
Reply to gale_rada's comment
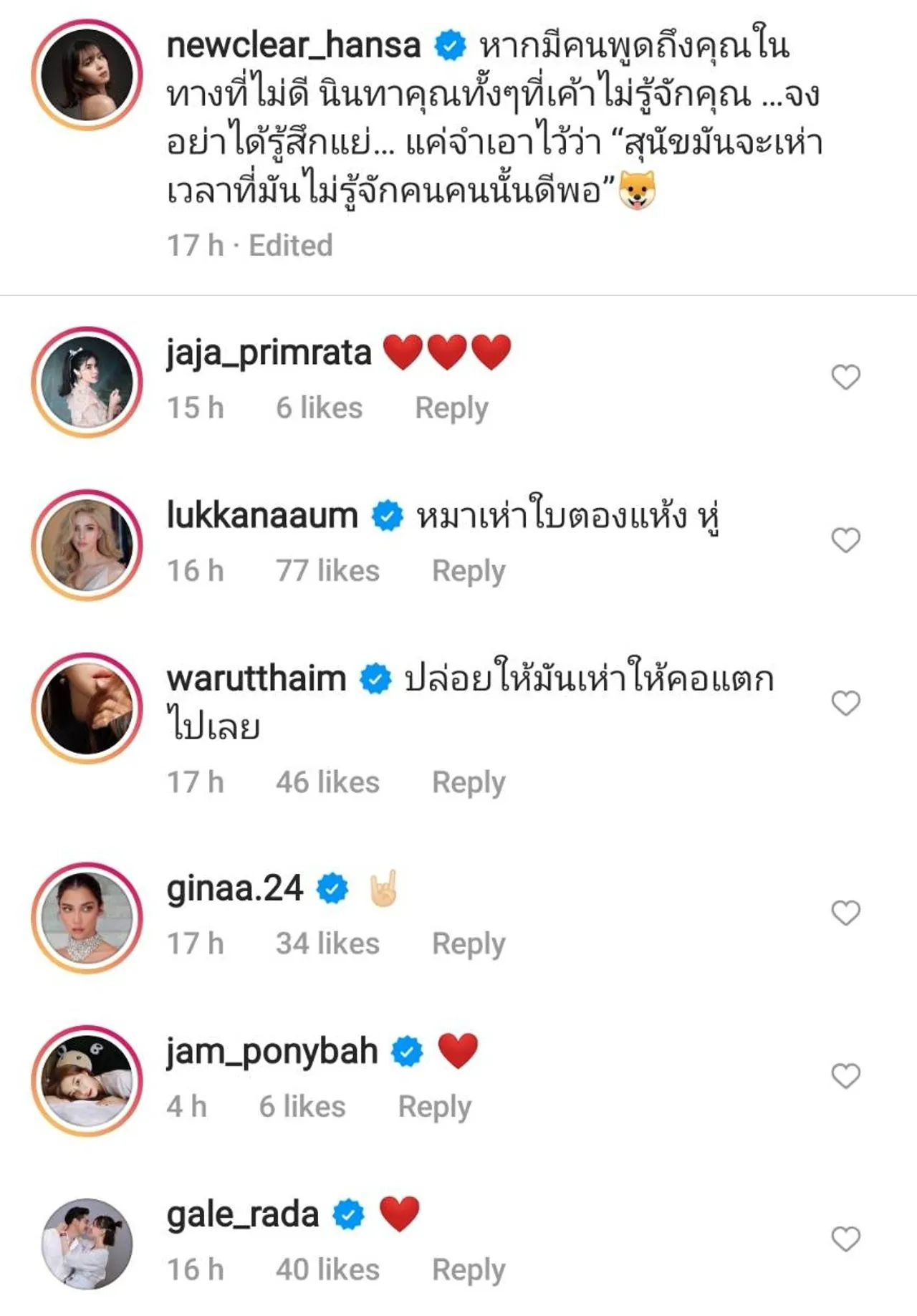[469, 1270]
